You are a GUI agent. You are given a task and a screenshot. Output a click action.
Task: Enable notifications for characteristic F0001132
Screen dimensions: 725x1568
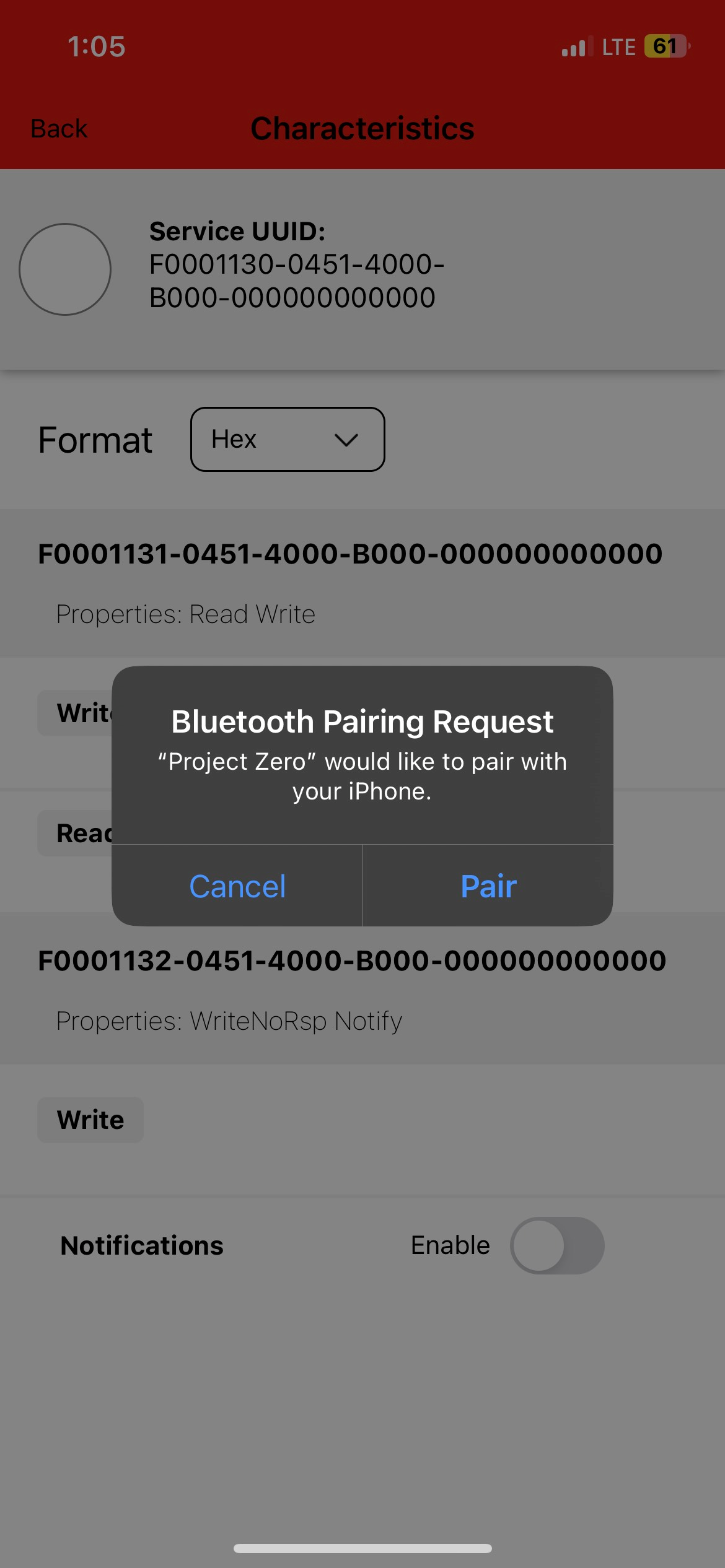(557, 1245)
